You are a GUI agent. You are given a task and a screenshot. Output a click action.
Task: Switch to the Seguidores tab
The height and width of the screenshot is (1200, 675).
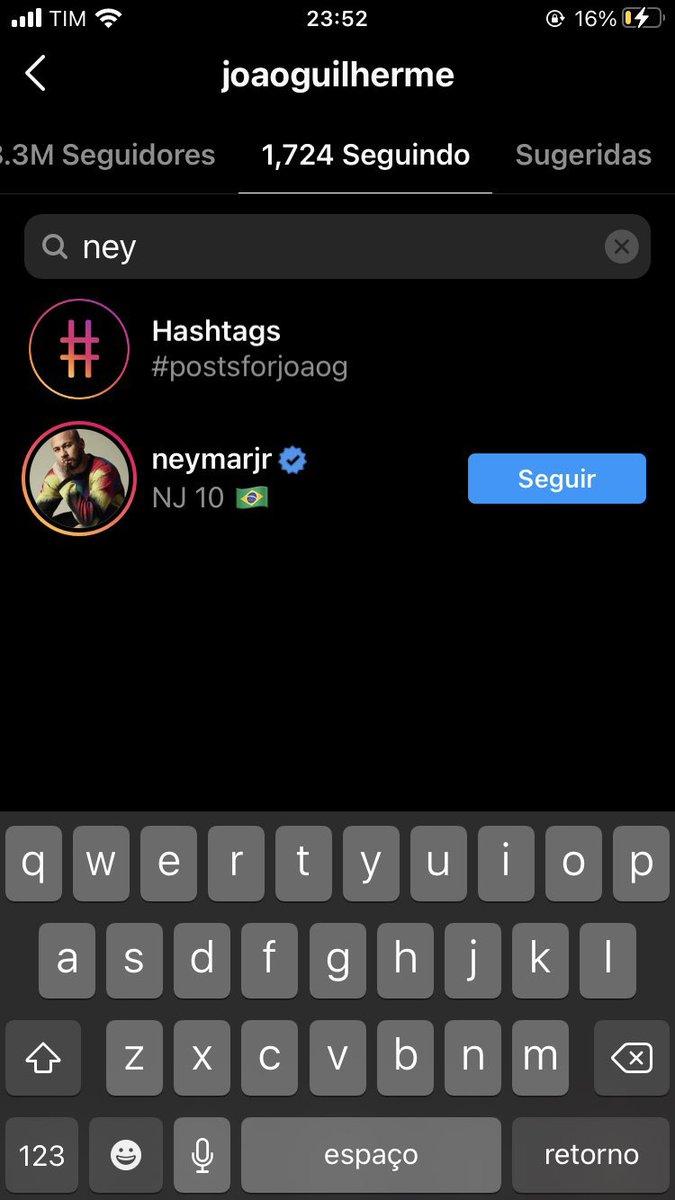pos(108,155)
